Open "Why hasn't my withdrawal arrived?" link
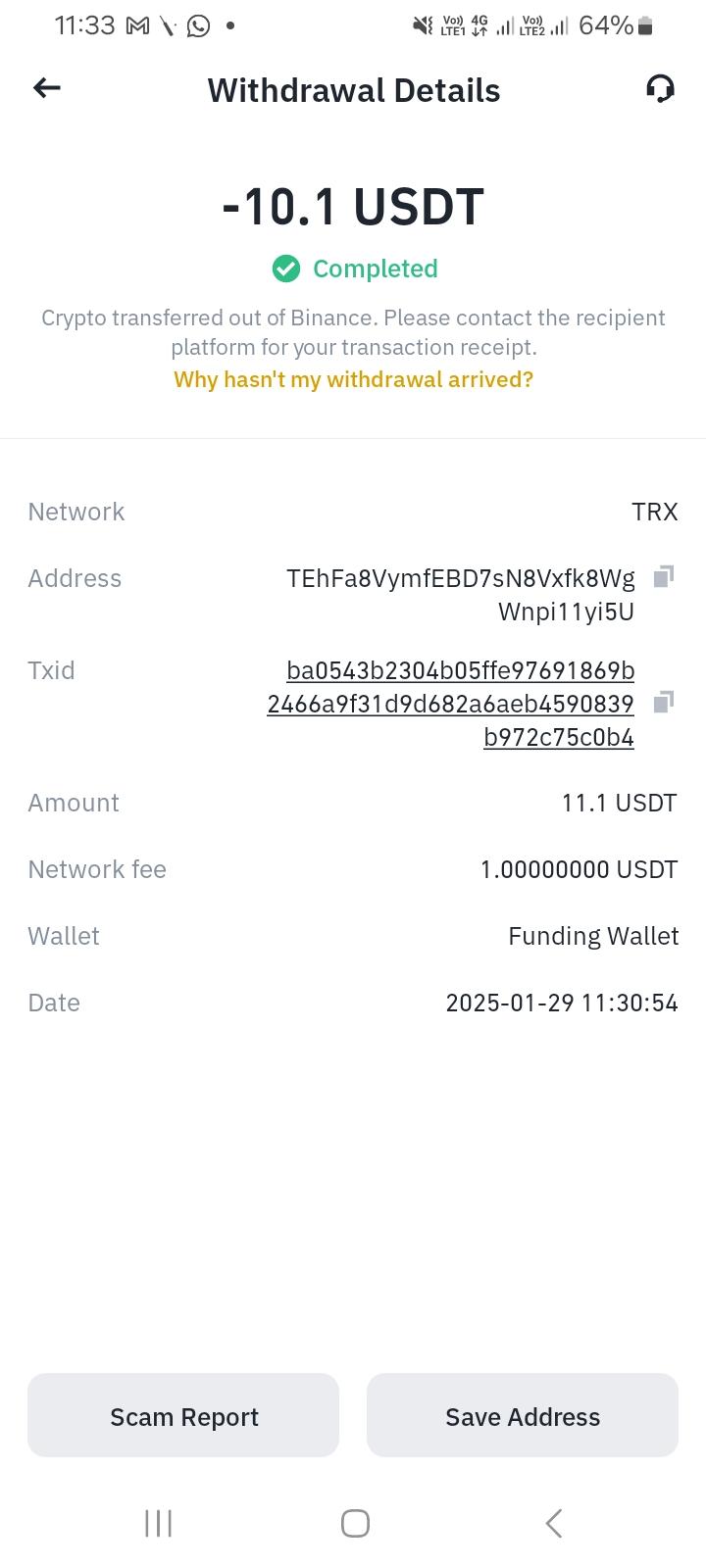 (x=353, y=379)
